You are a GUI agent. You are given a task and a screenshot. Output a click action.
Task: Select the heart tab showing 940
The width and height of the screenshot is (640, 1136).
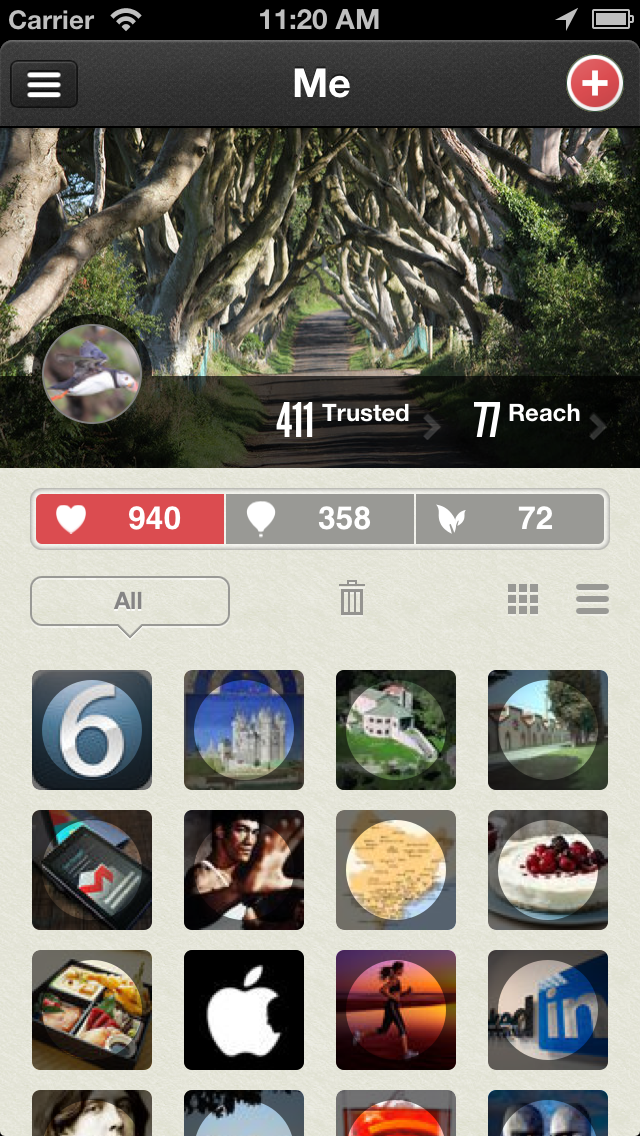coord(130,518)
